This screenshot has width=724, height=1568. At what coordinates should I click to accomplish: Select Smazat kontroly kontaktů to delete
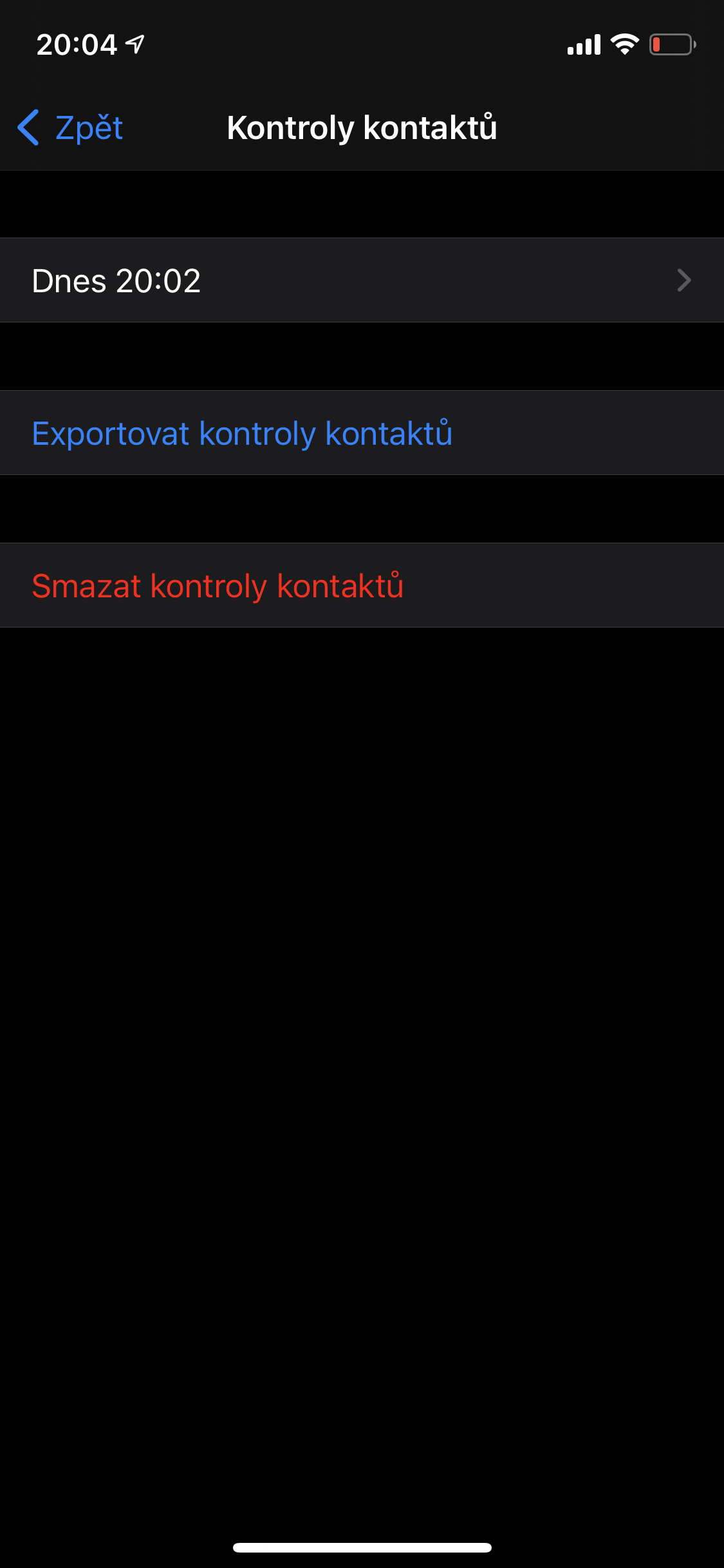tap(218, 586)
